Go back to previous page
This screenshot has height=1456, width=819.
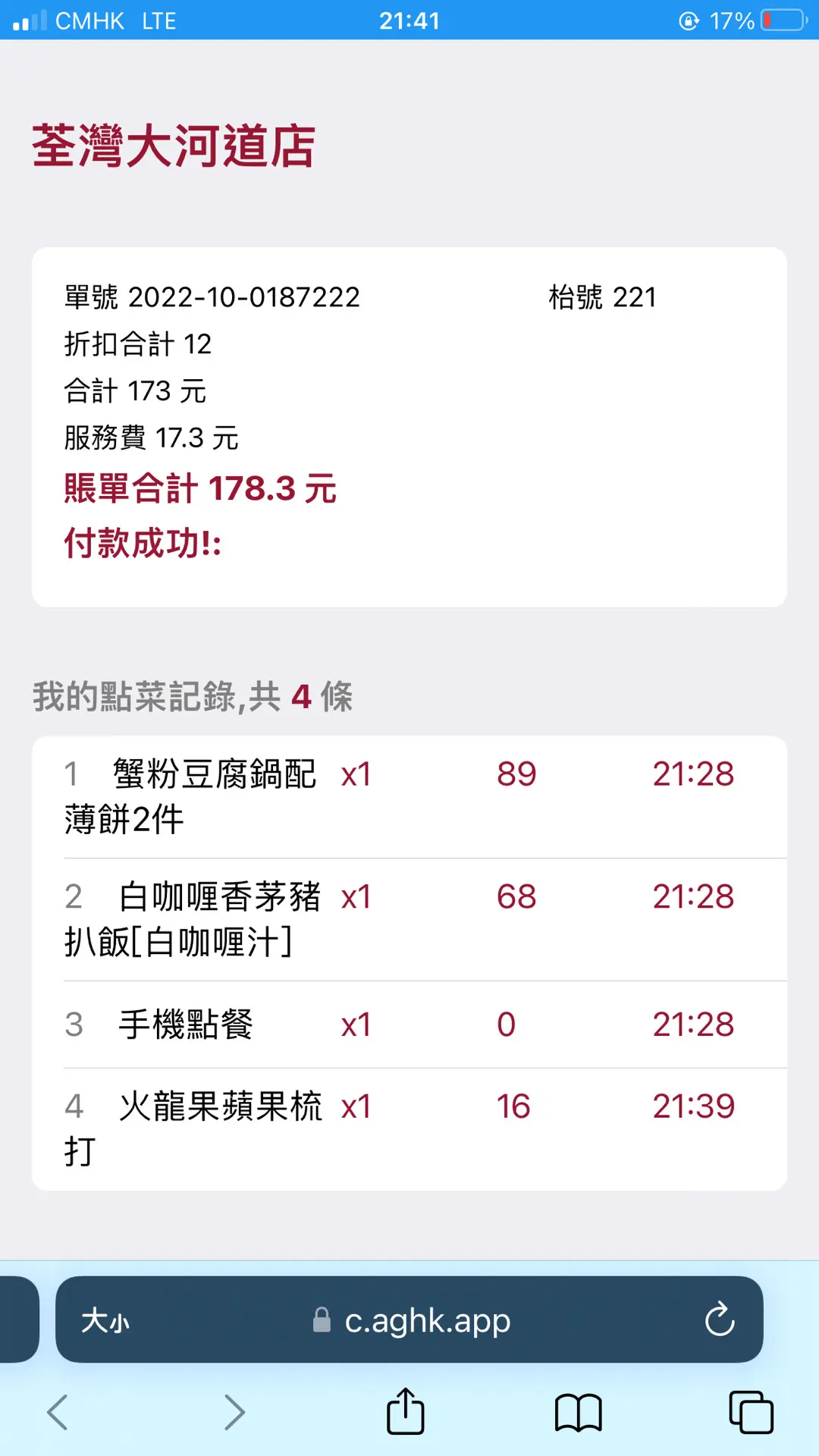(x=58, y=1412)
